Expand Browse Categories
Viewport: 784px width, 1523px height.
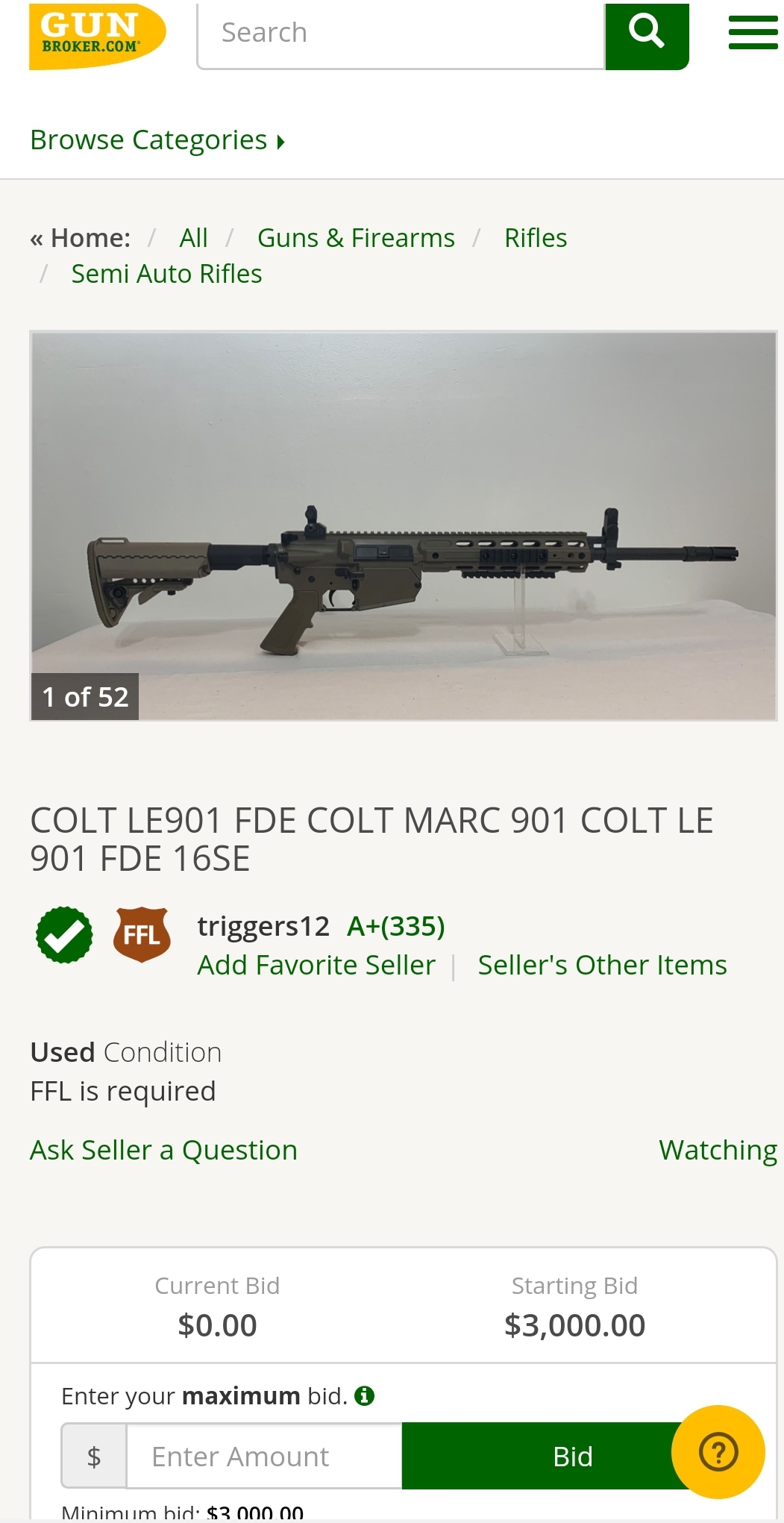pos(157,140)
